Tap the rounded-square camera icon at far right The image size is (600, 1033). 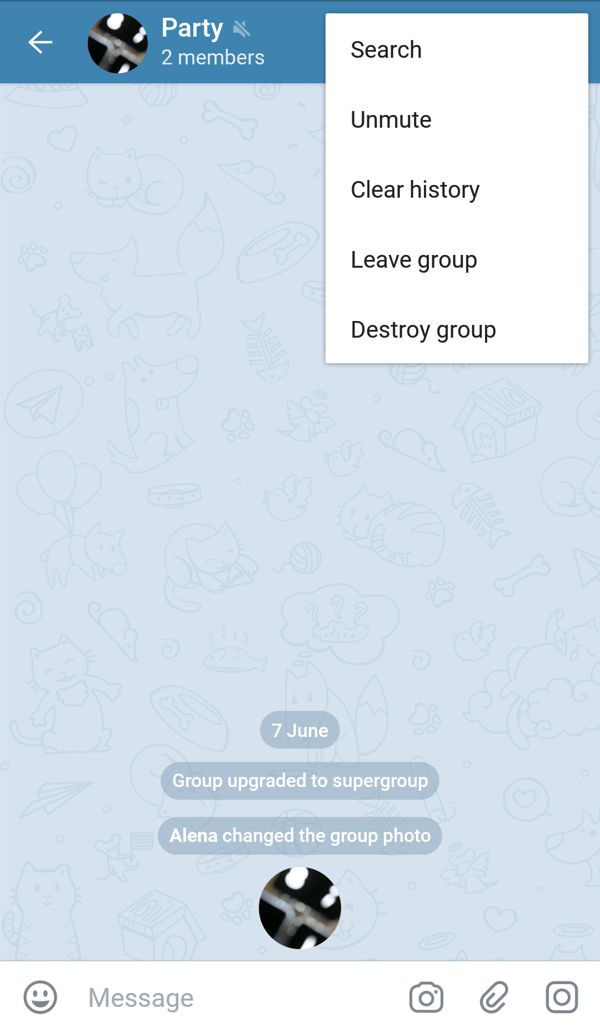click(562, 997)
